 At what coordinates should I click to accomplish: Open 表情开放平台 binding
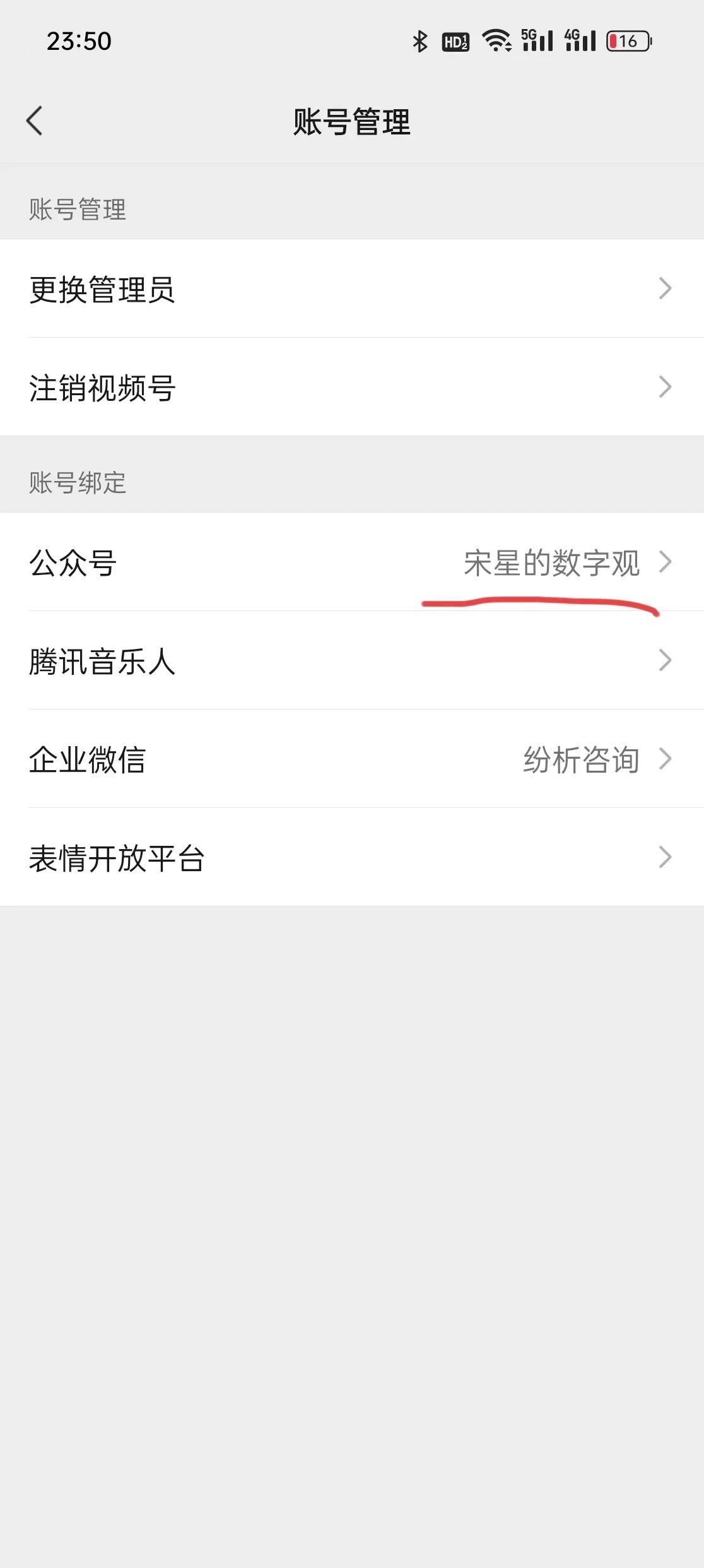[x=352, y=857]
